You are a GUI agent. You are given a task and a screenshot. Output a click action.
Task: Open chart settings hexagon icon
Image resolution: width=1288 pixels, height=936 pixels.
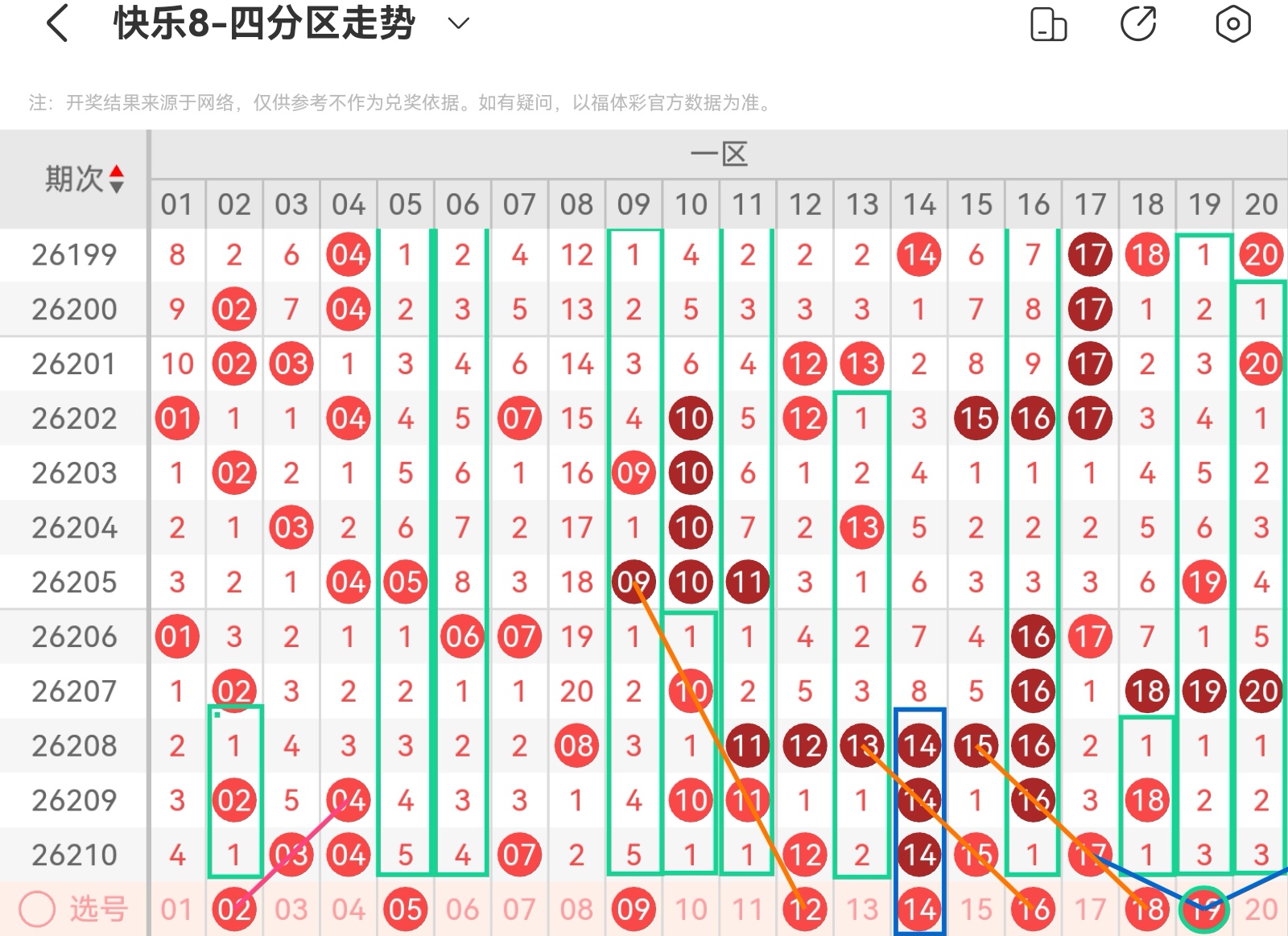tap(1232, 24)
